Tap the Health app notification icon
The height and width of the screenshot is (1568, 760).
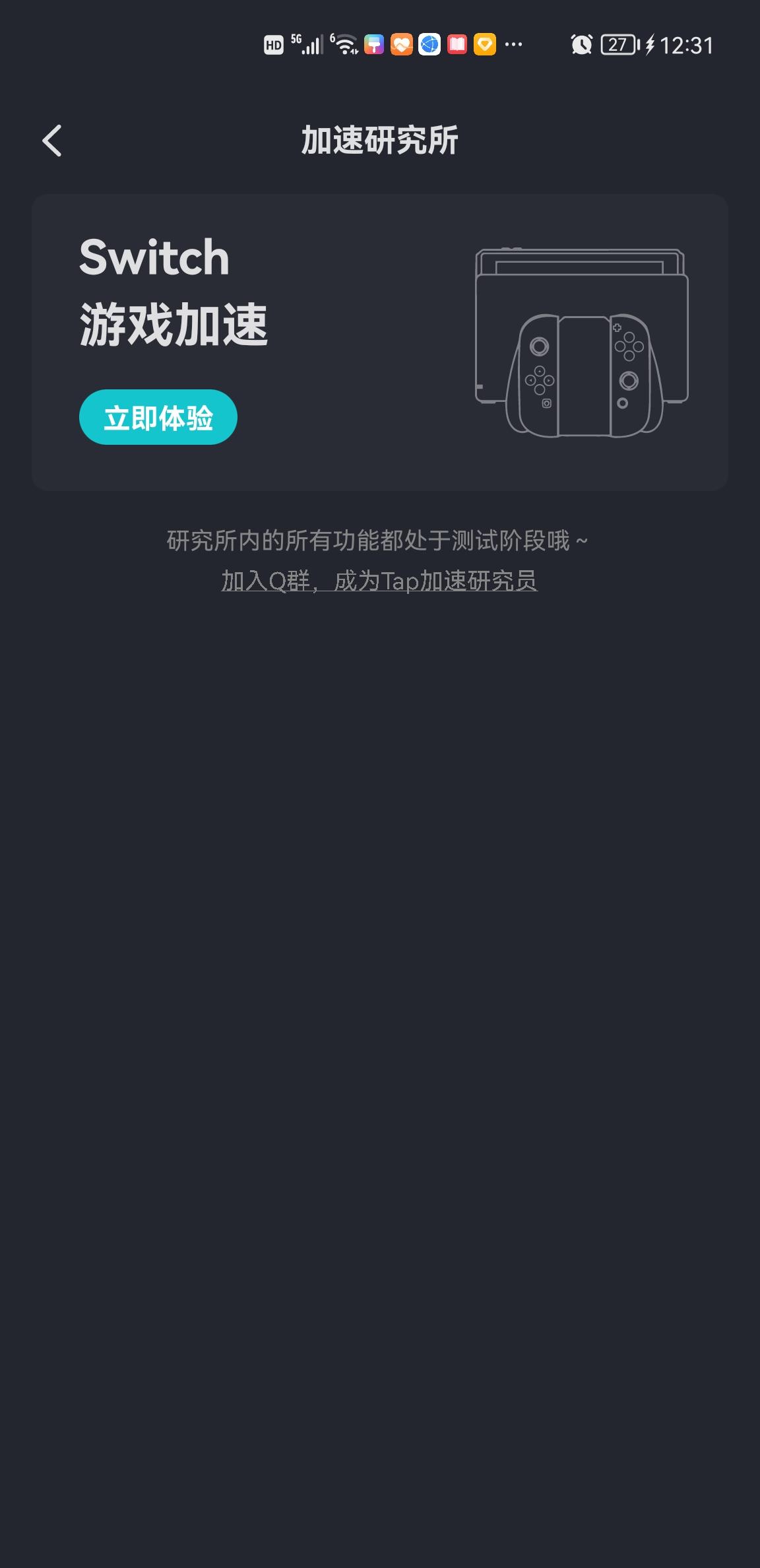point(401,45)
